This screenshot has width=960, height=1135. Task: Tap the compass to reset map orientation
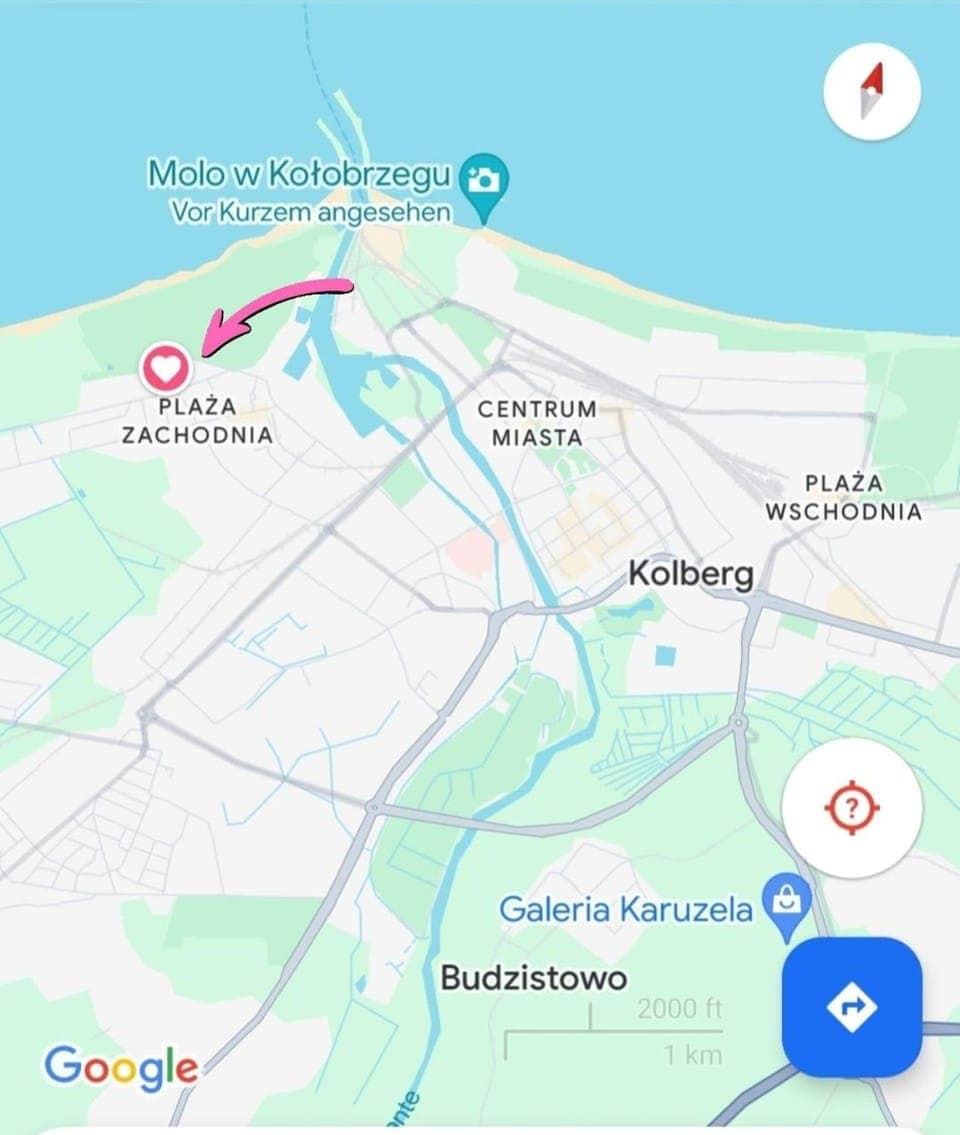[x=872, y=91]
